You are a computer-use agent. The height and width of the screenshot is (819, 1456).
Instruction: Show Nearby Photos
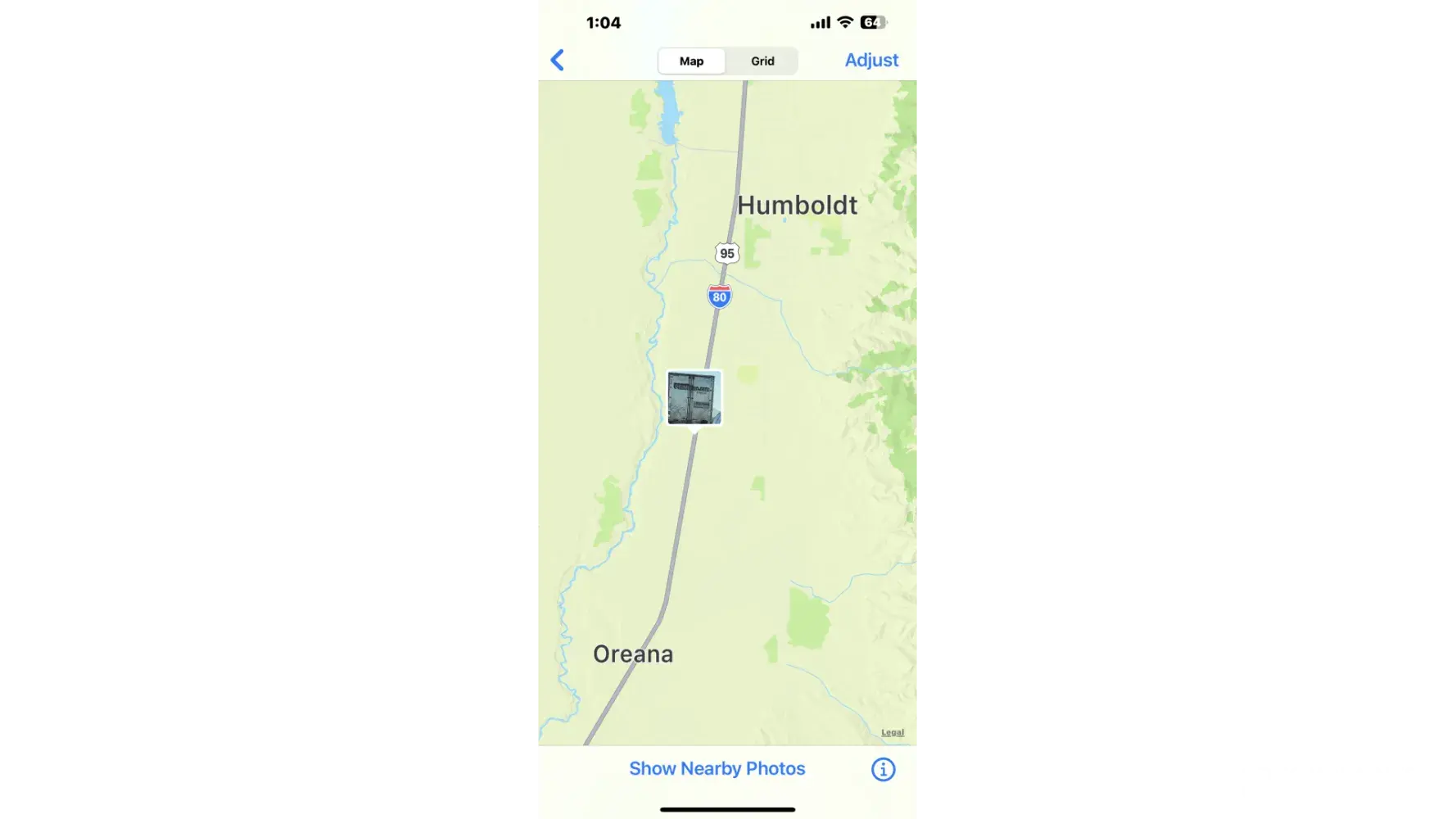click(x=717, y=768)
